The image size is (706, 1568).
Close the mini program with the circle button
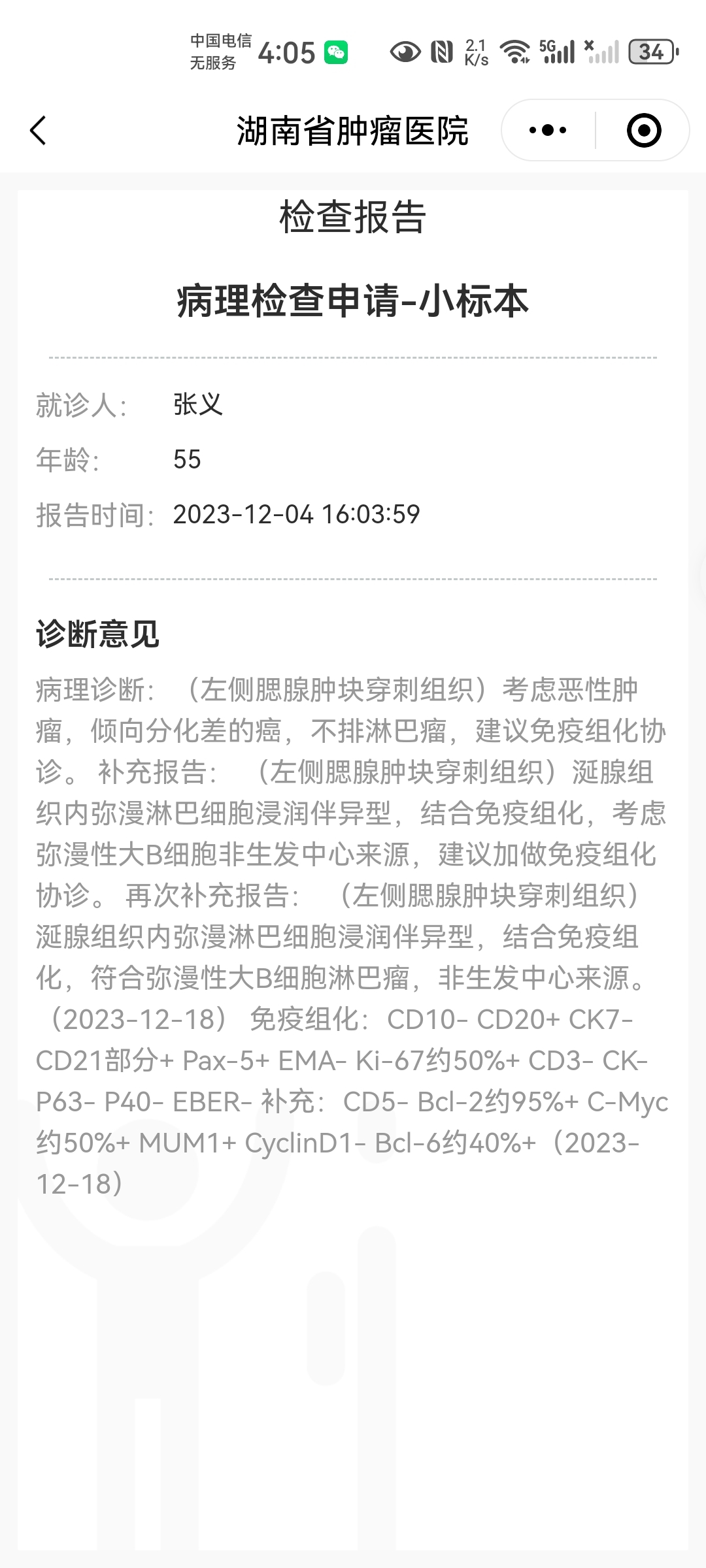point(643,131)
